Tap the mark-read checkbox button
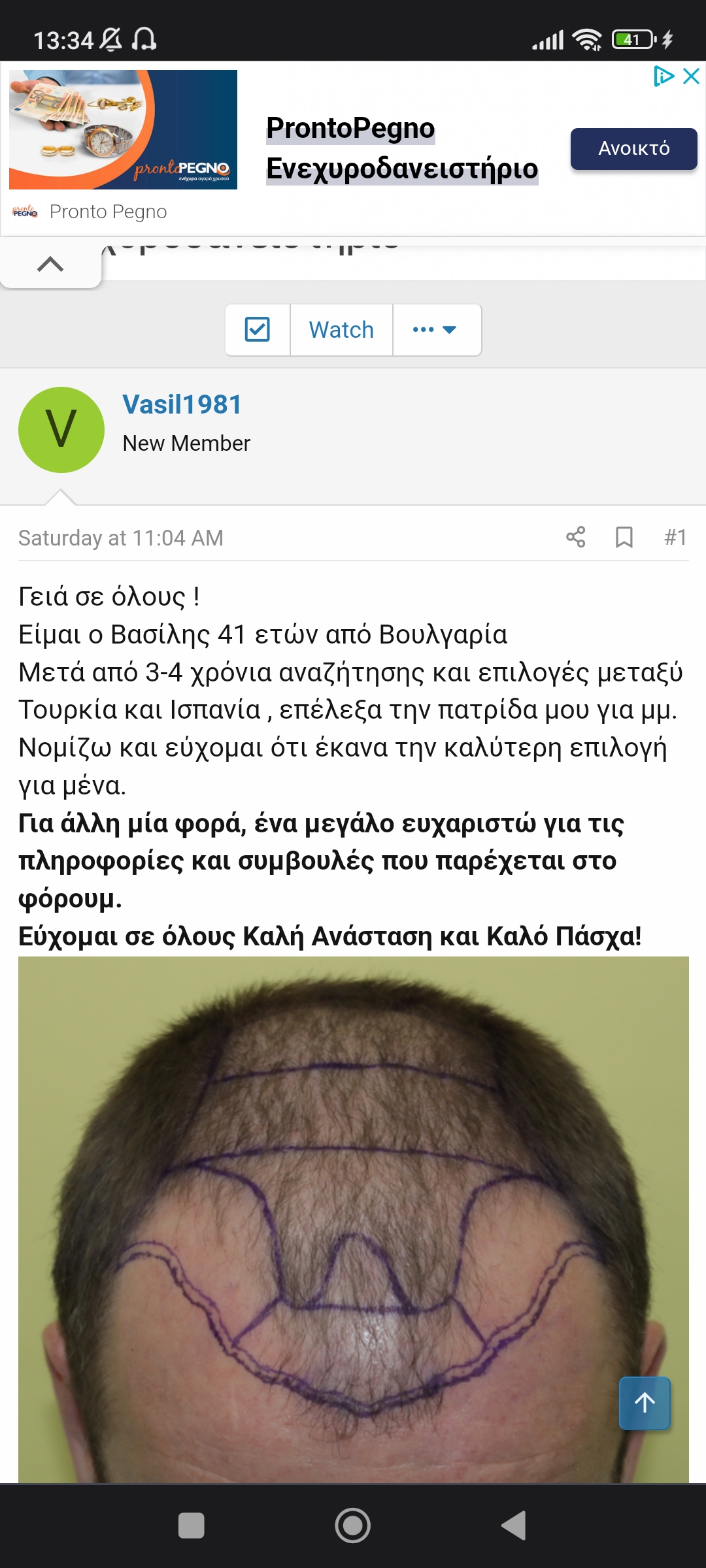 pos(258,330)
